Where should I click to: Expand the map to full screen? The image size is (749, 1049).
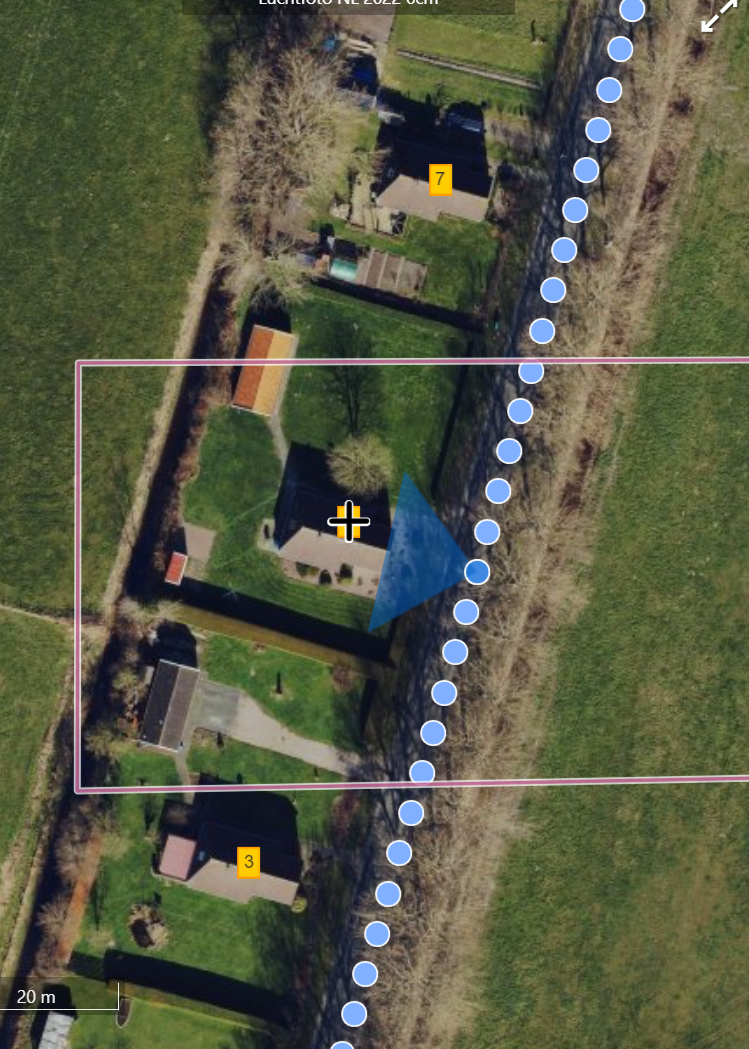pos(719,16)
